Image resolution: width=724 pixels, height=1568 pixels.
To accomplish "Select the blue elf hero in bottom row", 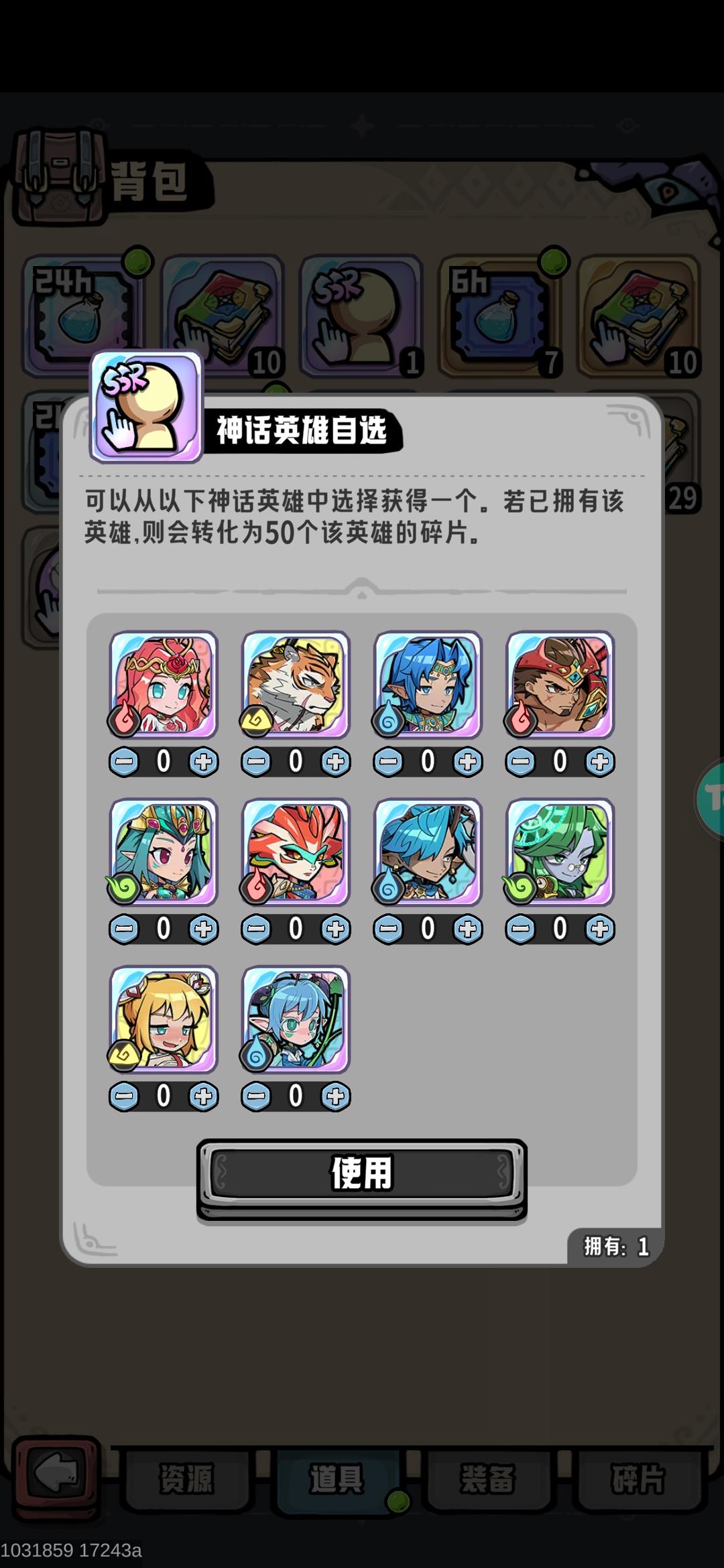I will [294, 1021].
